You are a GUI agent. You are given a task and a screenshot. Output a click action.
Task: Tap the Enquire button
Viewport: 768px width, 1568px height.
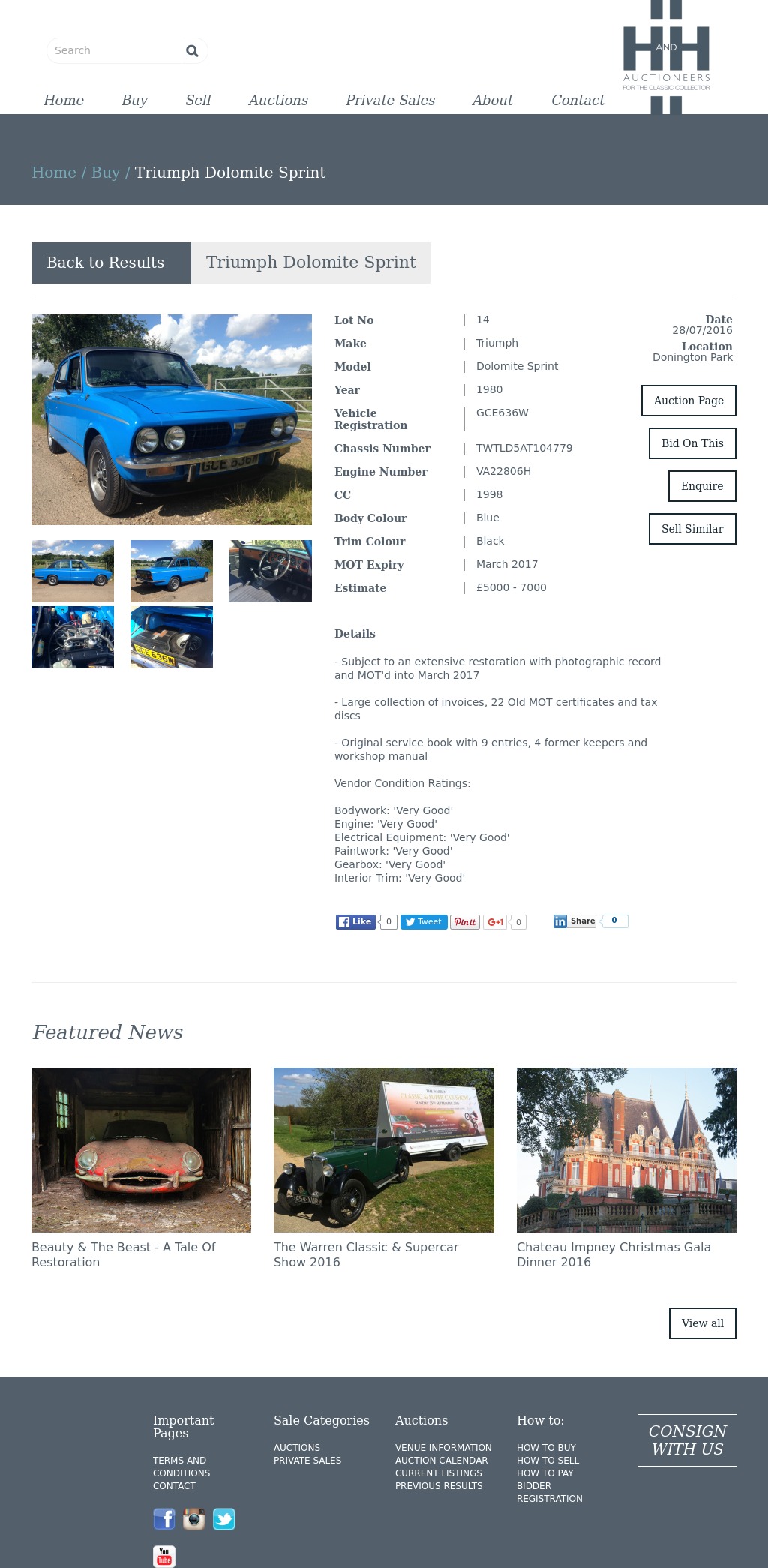point(702,486)
